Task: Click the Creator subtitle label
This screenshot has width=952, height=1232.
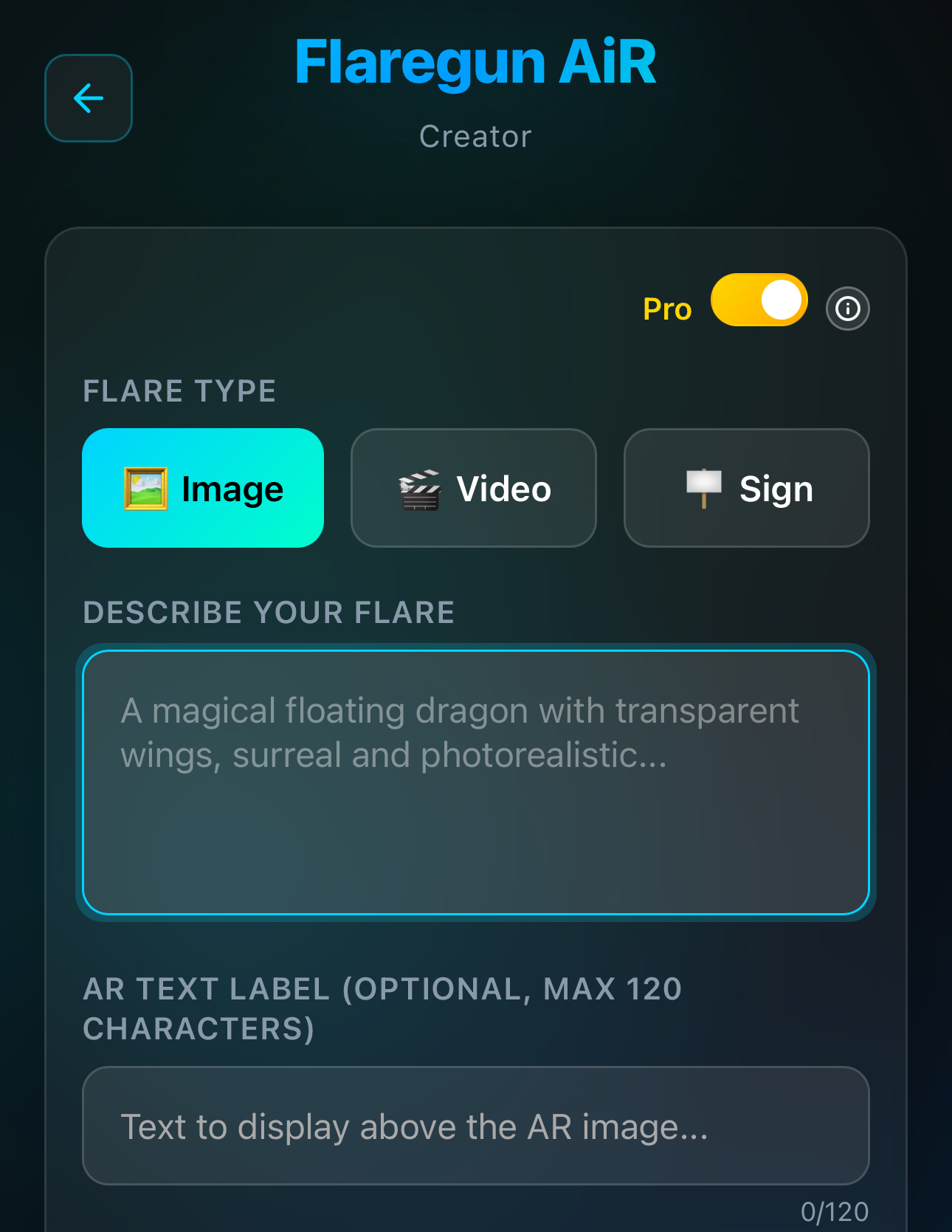Action: click(x=476, y=135)
